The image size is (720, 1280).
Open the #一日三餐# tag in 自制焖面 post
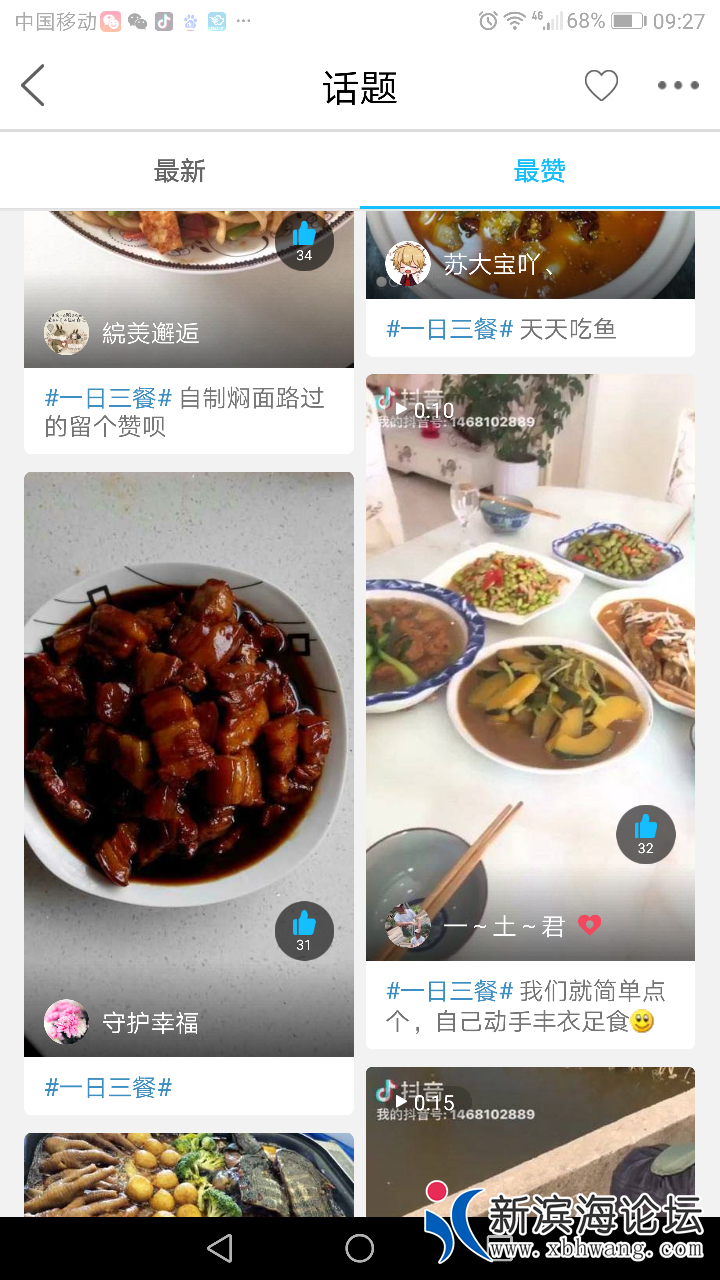[108, 398]
